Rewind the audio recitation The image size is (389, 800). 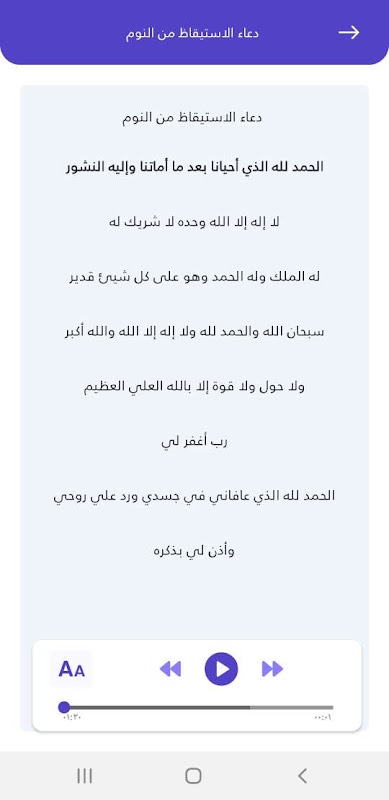[x=171, y=669]
